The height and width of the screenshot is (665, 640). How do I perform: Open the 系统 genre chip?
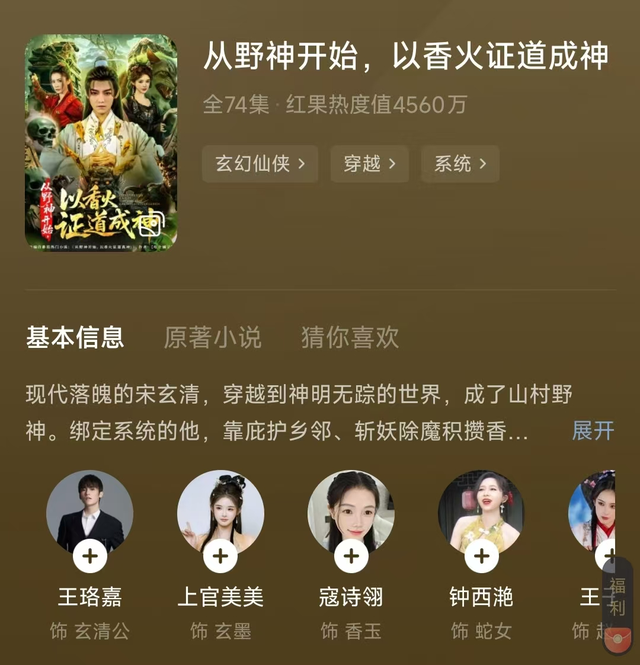[460, 164]
